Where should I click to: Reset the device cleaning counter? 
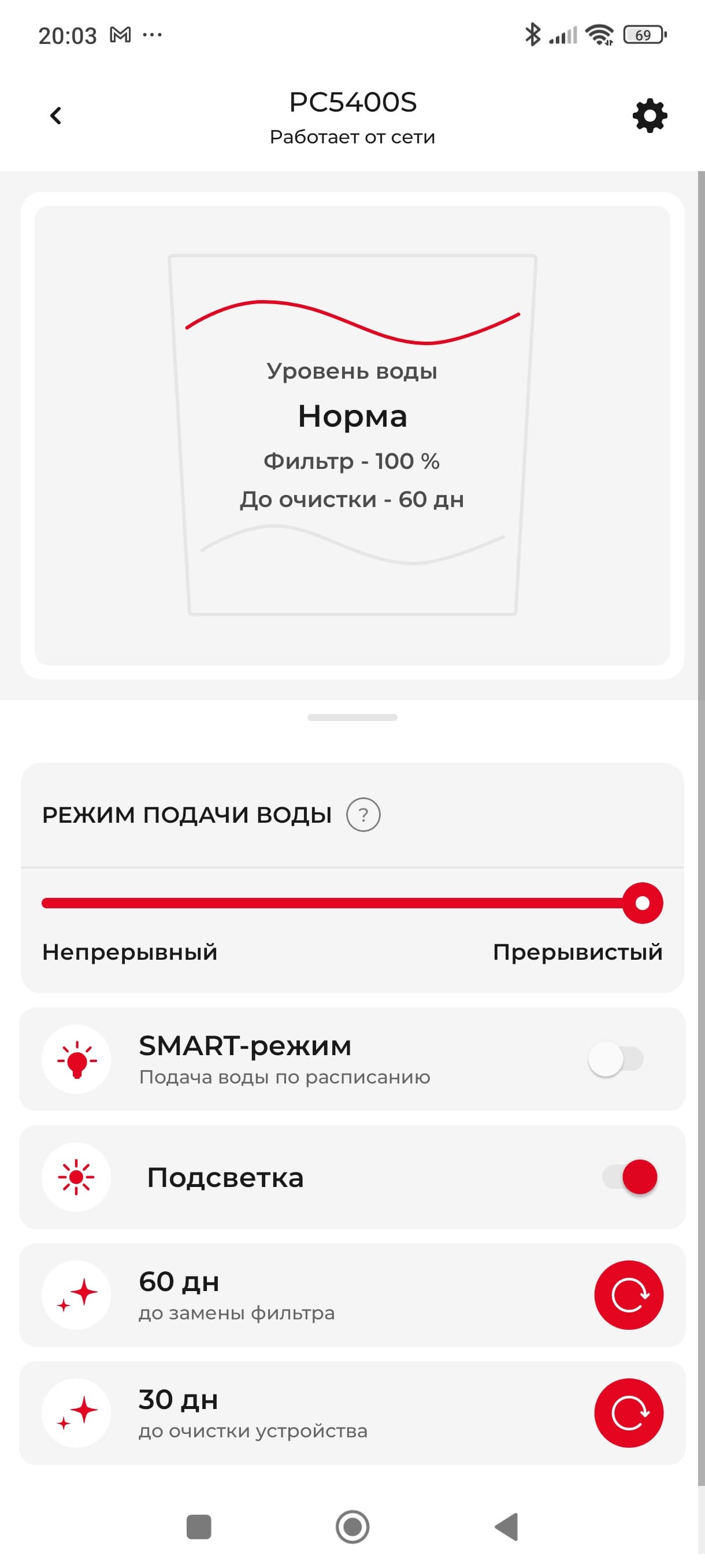pyautogui.click(x=628, y=1413)
